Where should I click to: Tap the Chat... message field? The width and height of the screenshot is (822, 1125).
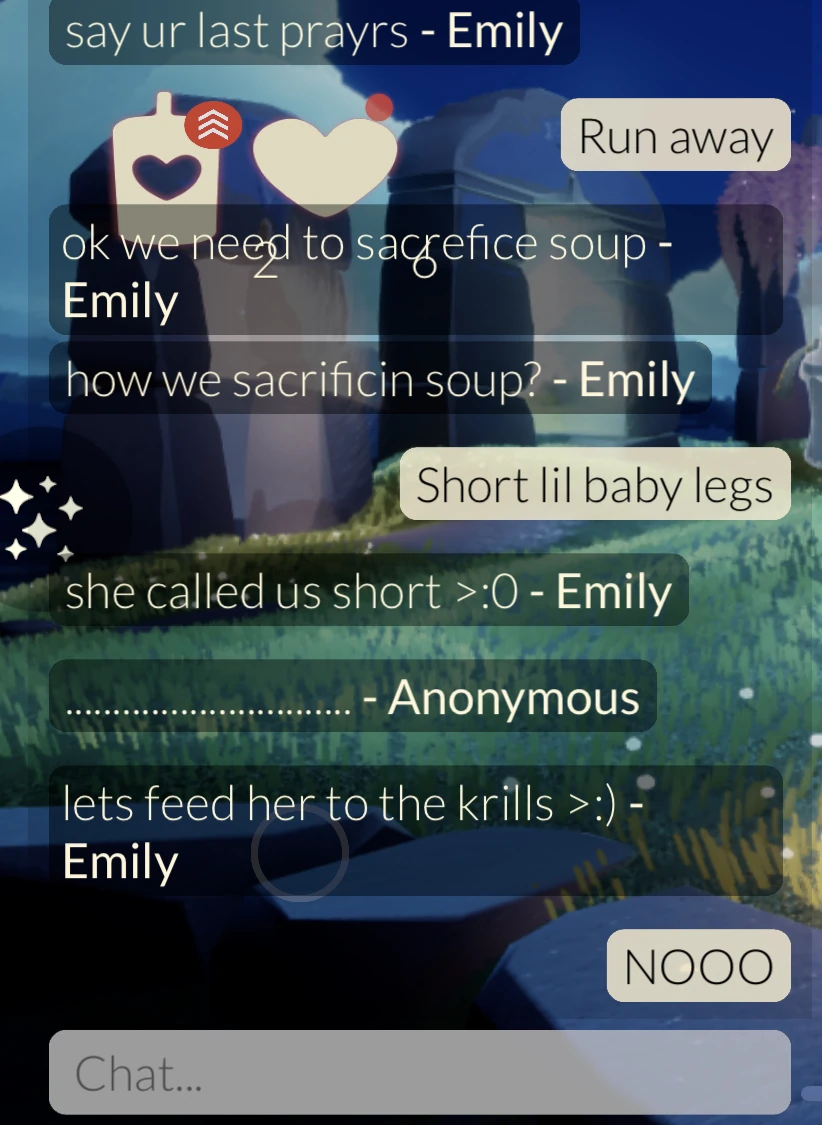pos(419,1072)
